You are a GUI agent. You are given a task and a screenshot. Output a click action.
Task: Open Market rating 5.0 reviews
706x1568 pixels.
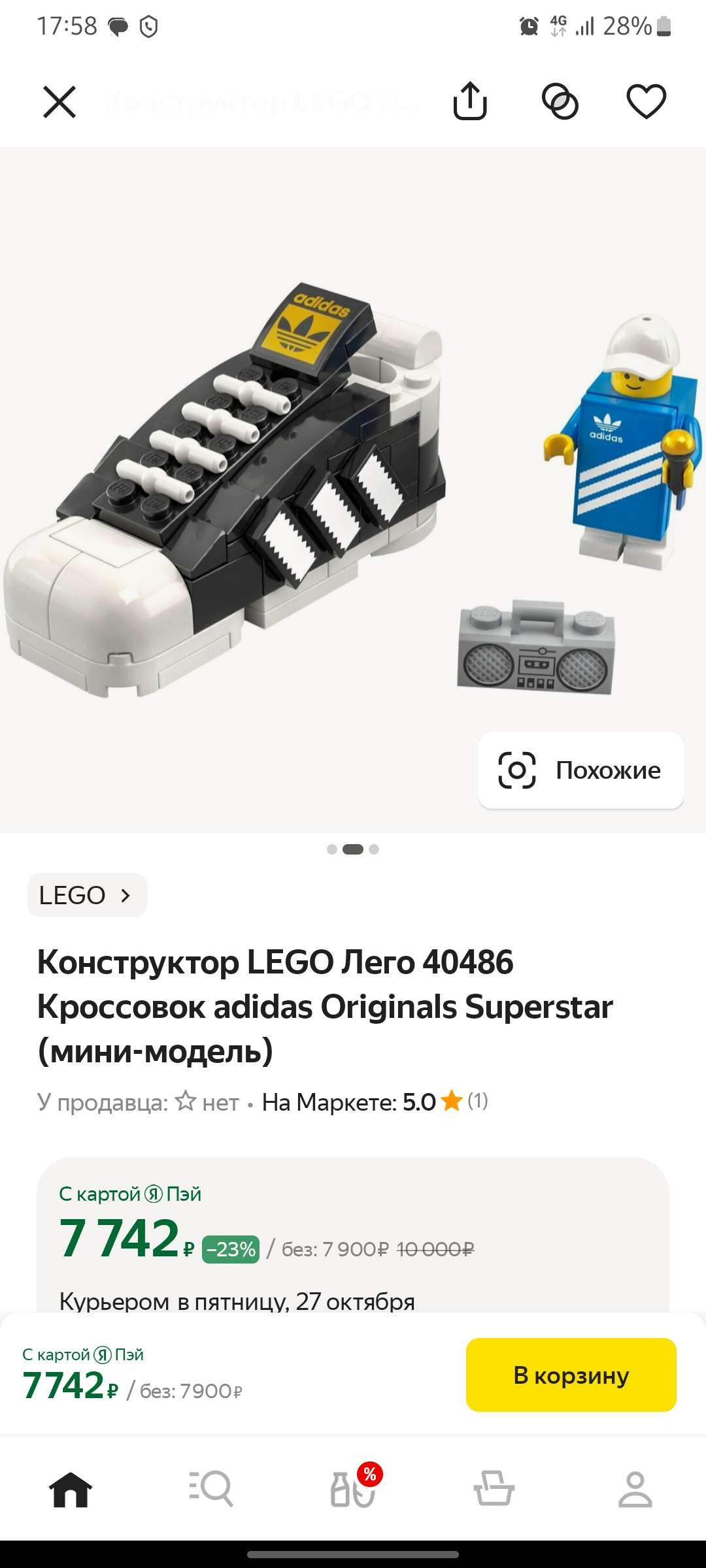click(375, 1102)
